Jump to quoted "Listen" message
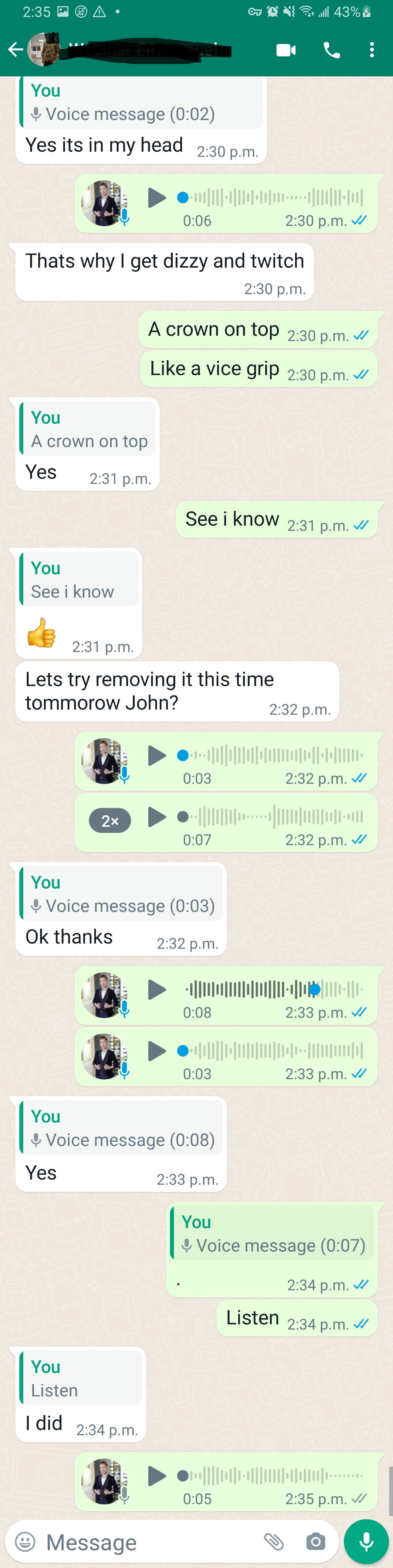393x1568 pixels. pyautogui.click(x=81, y=1378)
